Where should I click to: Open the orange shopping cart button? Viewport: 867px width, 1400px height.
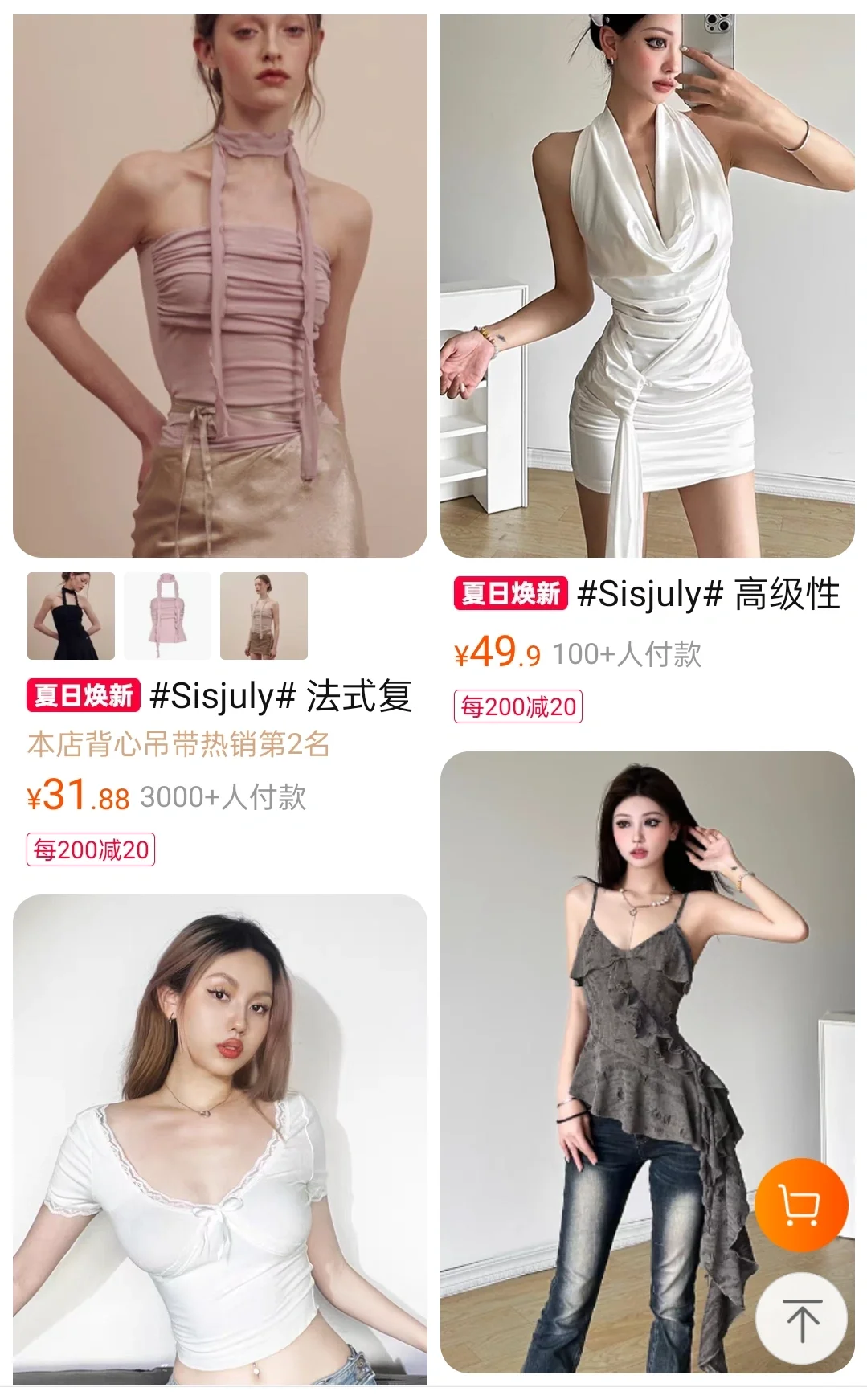pyautogui.click(x=801, y=1204)
